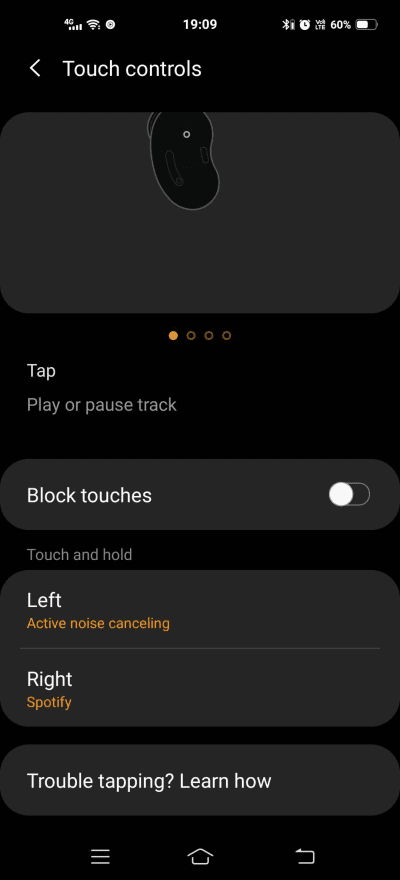This screenshot has height=880, width=400.
Task: Select the fourth page indicator dot
Action: [x=227, y=336]
